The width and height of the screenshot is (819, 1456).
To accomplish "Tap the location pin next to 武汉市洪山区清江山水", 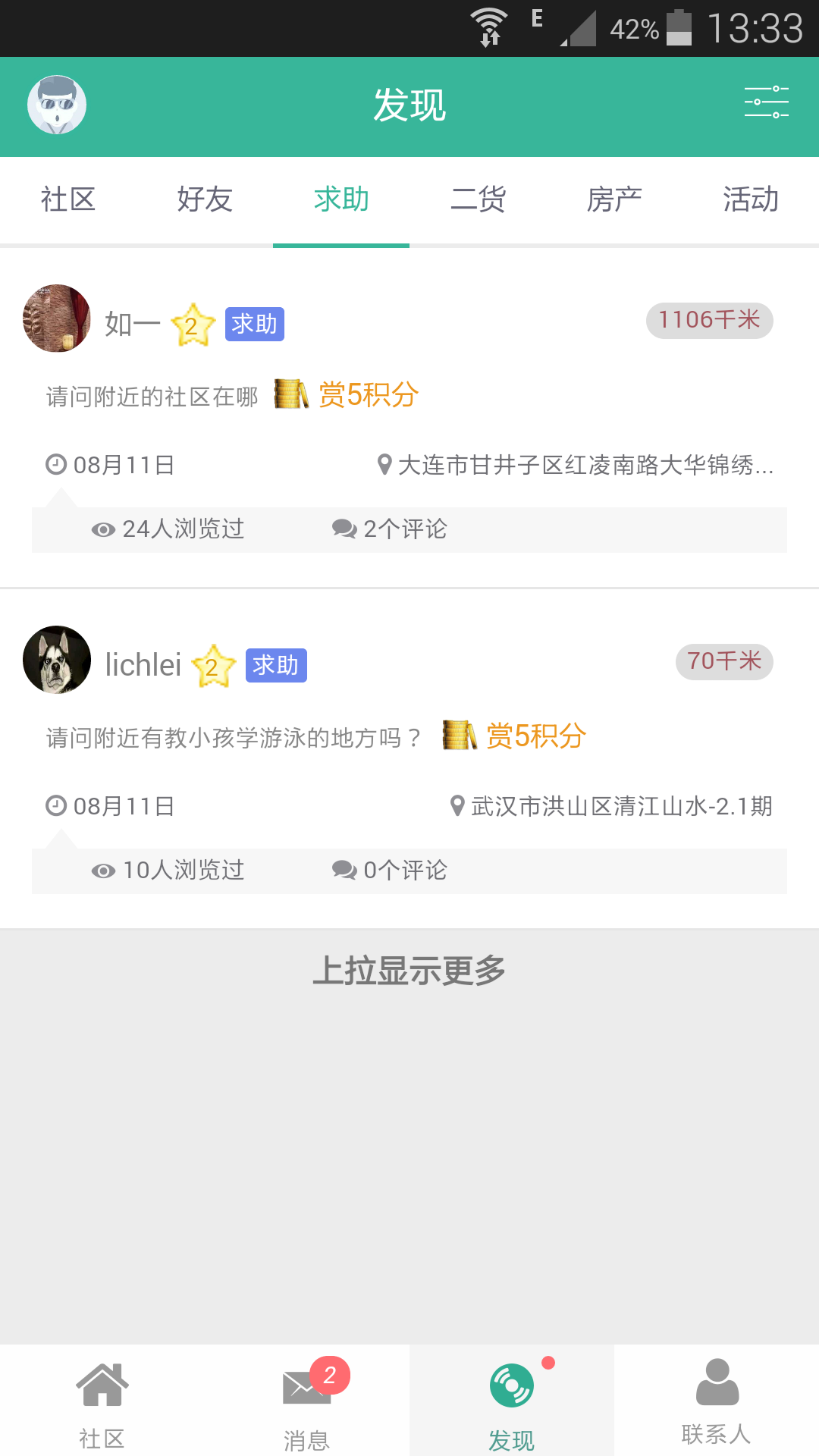I will pyautogui.click(x=456, y=806).
